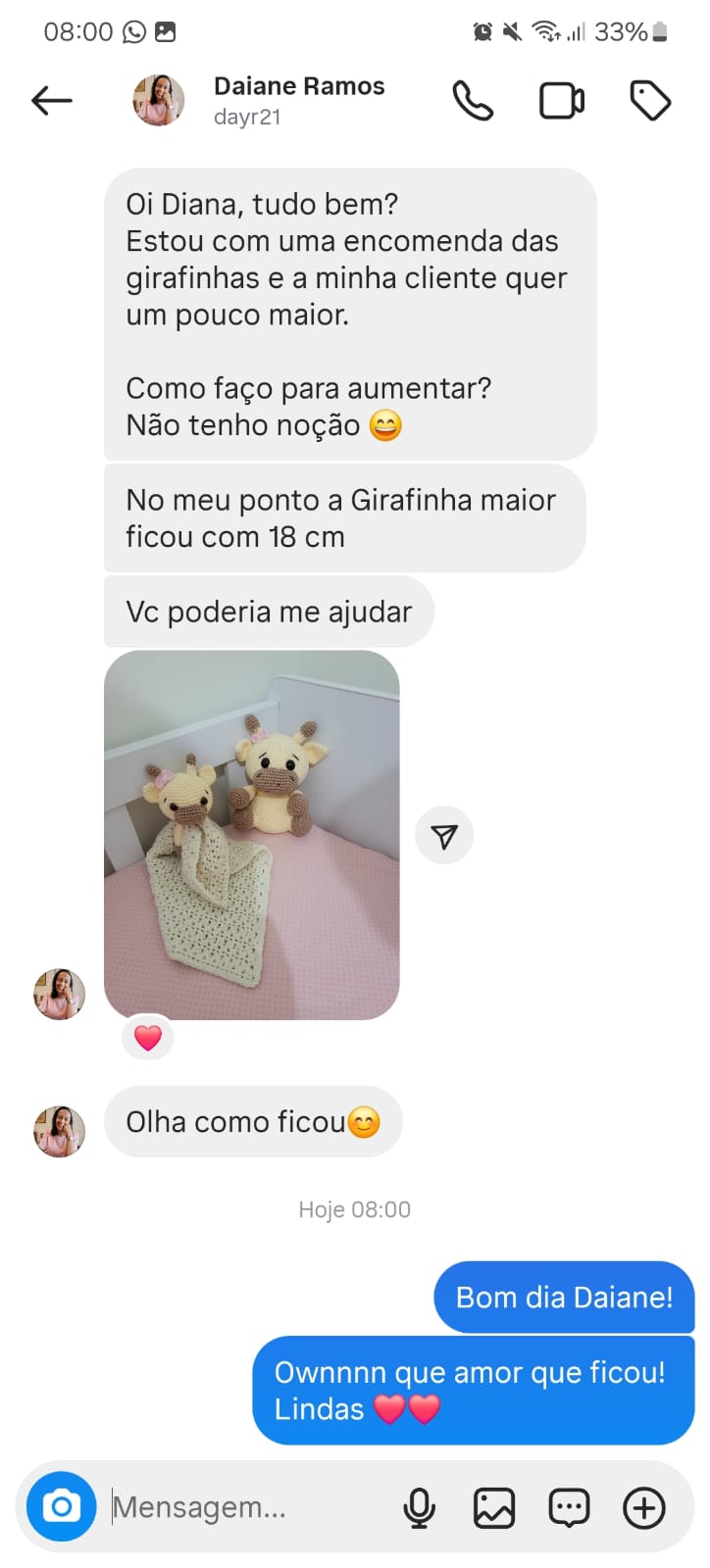
Task: Record a voice message with the microphone
Action: pyautogui.click(x=420, y=1507)
